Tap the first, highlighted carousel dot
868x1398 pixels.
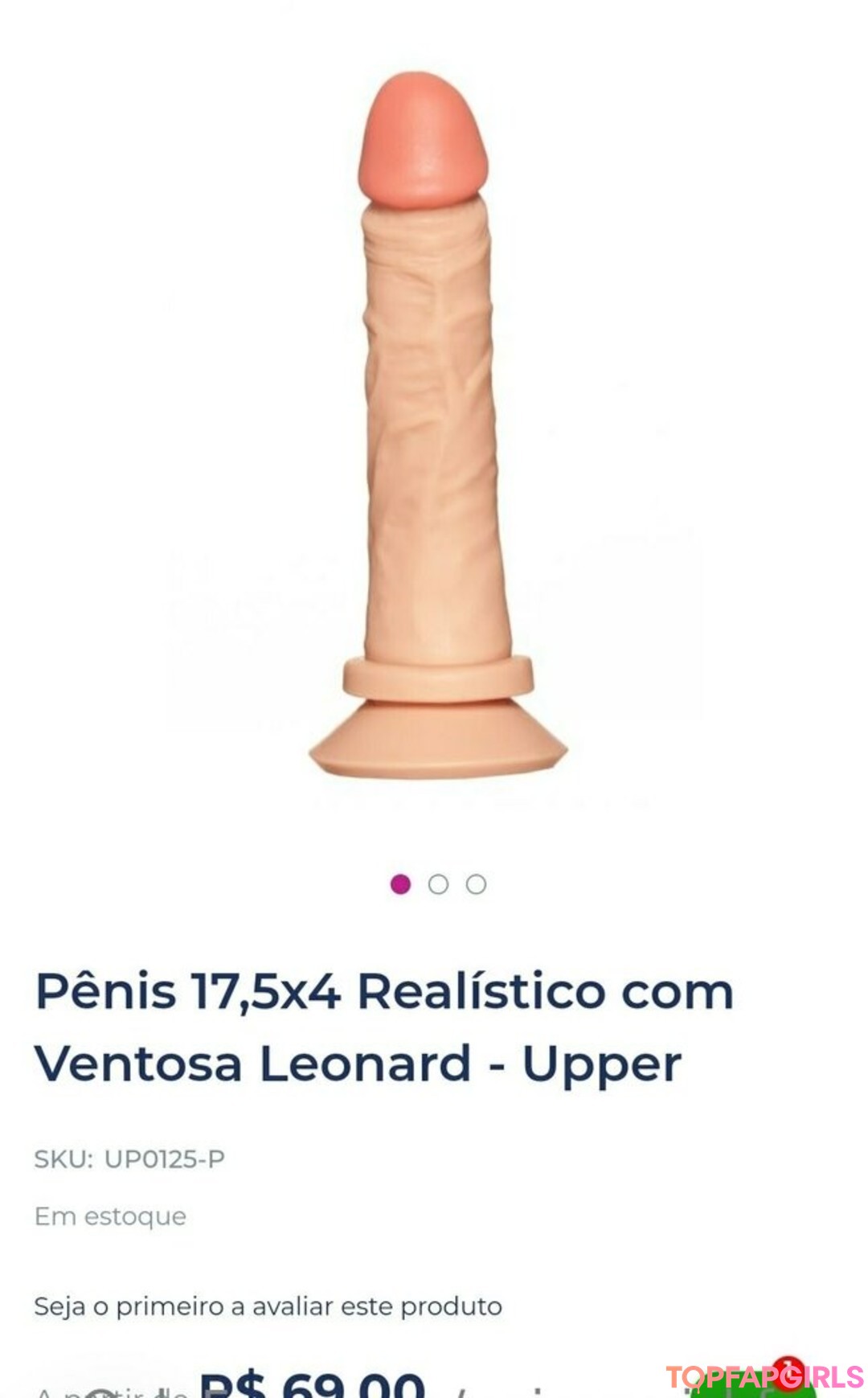point(400,884)
